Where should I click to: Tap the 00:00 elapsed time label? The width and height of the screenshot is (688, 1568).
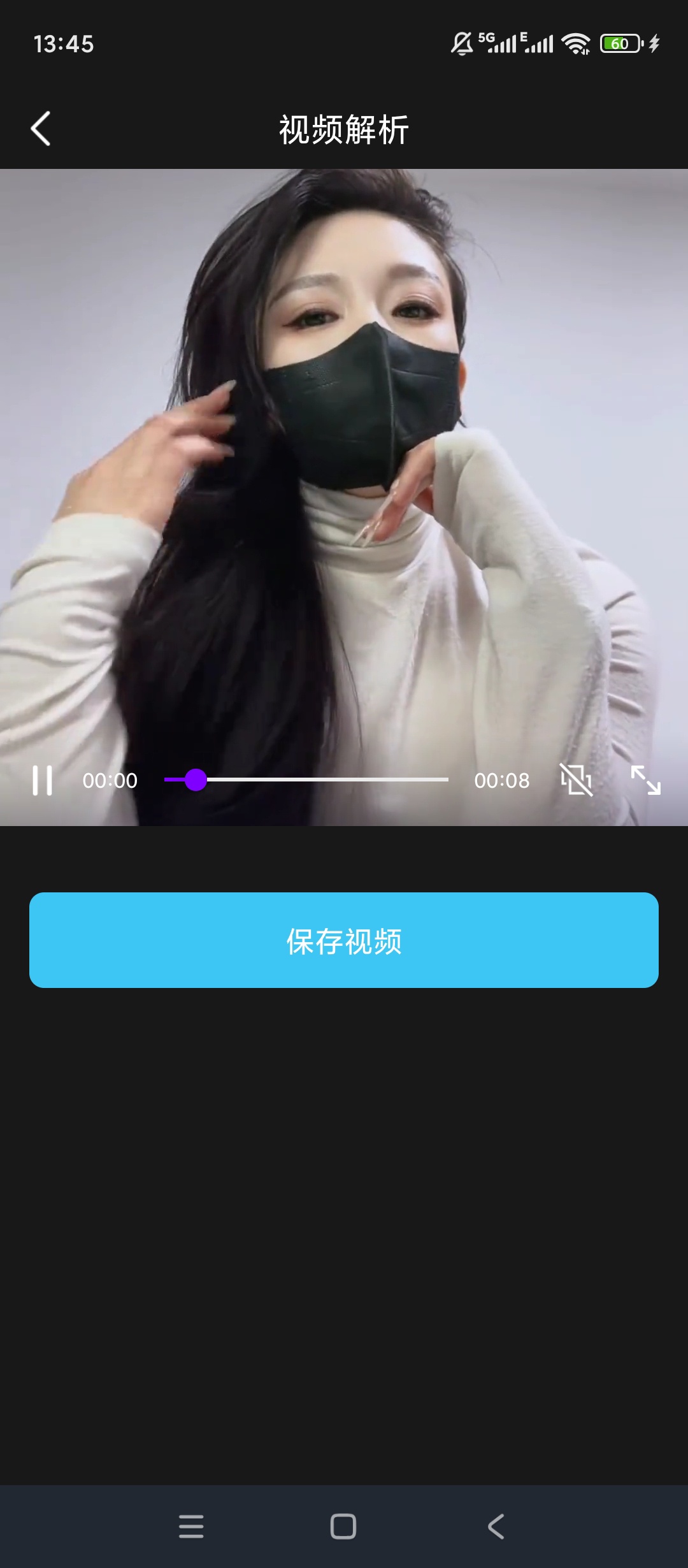pos(111,780)
